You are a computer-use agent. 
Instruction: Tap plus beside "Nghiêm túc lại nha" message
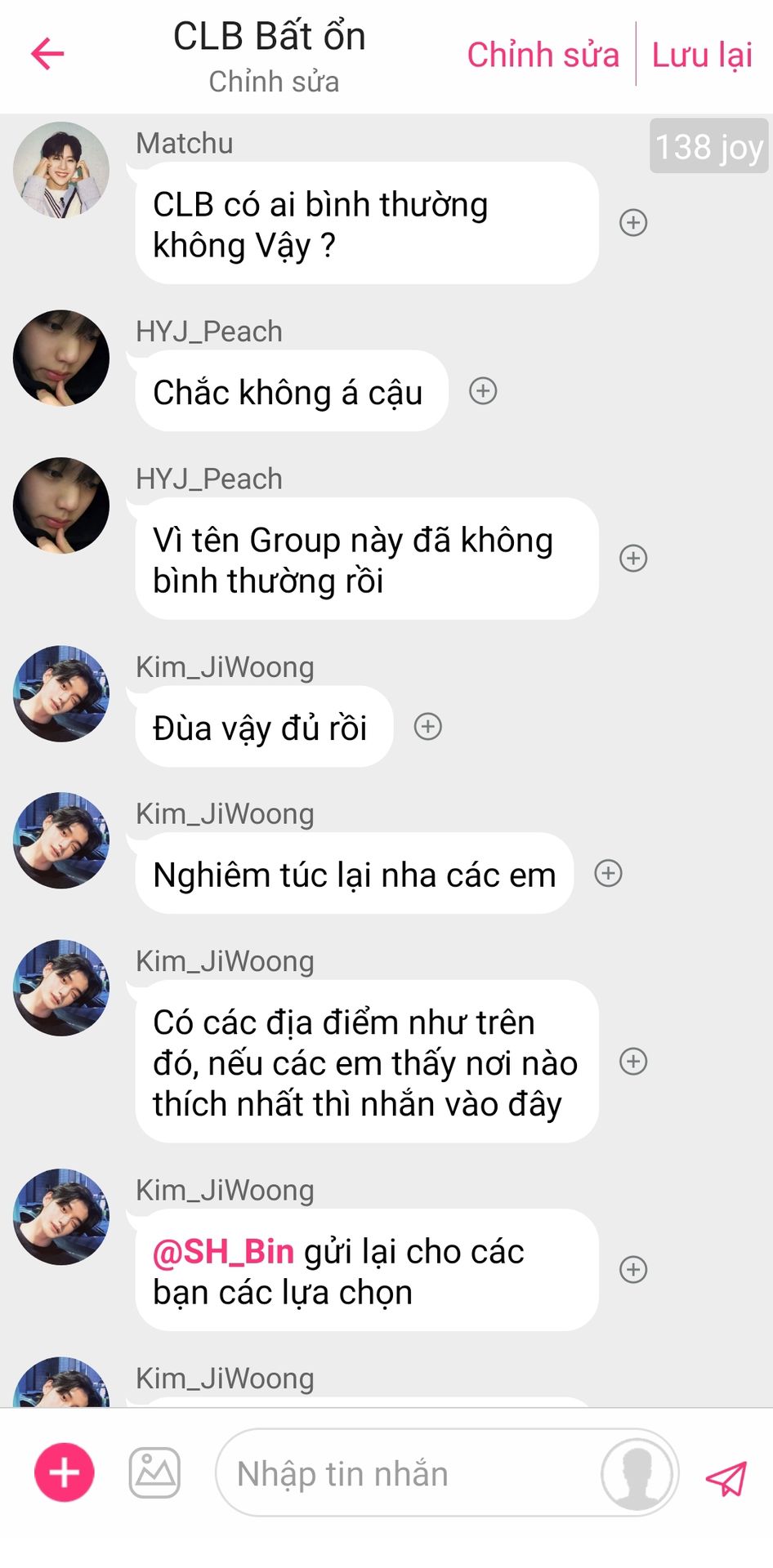click(608, 874)
